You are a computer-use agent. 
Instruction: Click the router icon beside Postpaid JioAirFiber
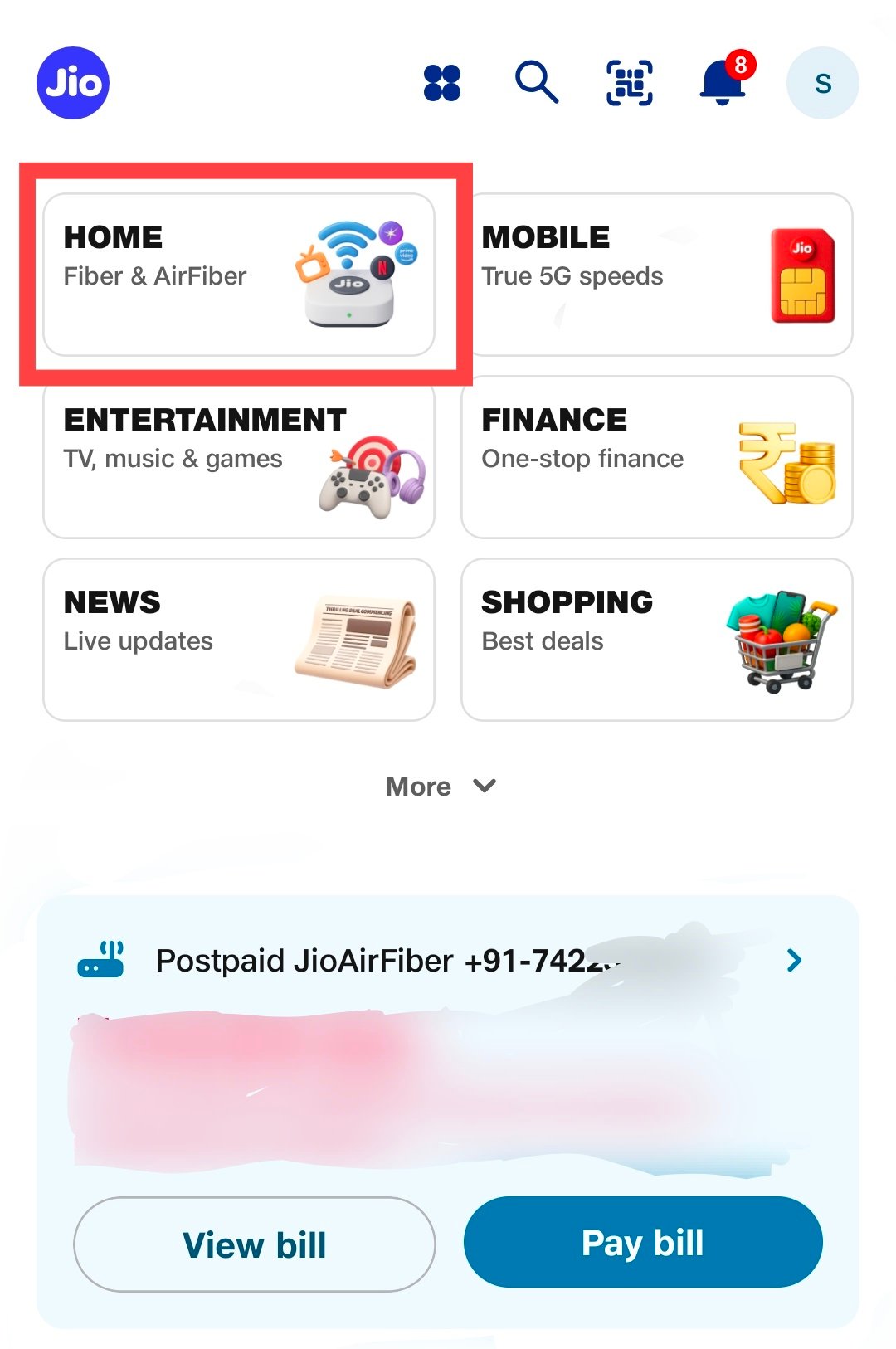[102, 960]
